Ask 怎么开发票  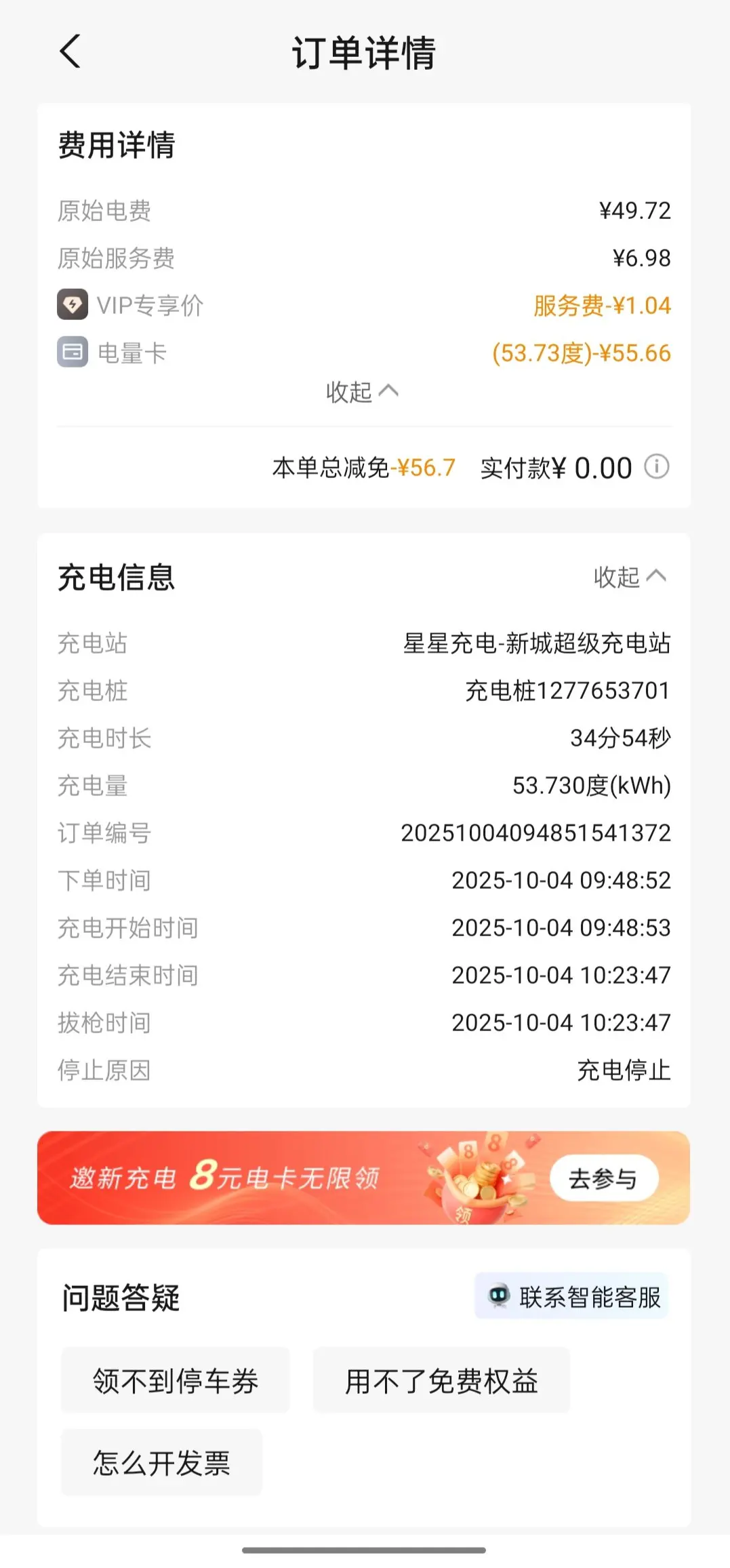[161, 1462]
